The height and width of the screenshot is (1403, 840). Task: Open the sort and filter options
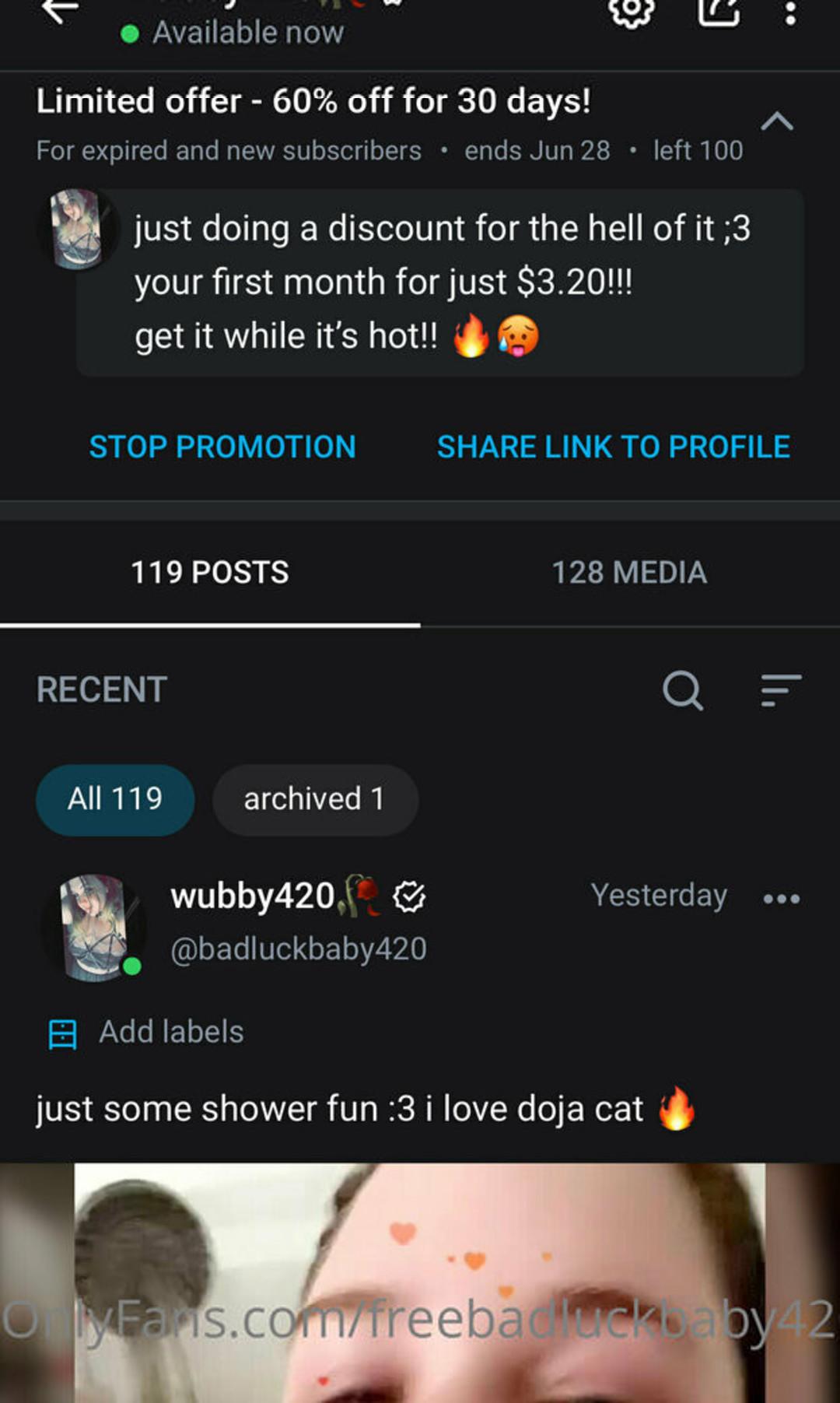click(780, 690)
